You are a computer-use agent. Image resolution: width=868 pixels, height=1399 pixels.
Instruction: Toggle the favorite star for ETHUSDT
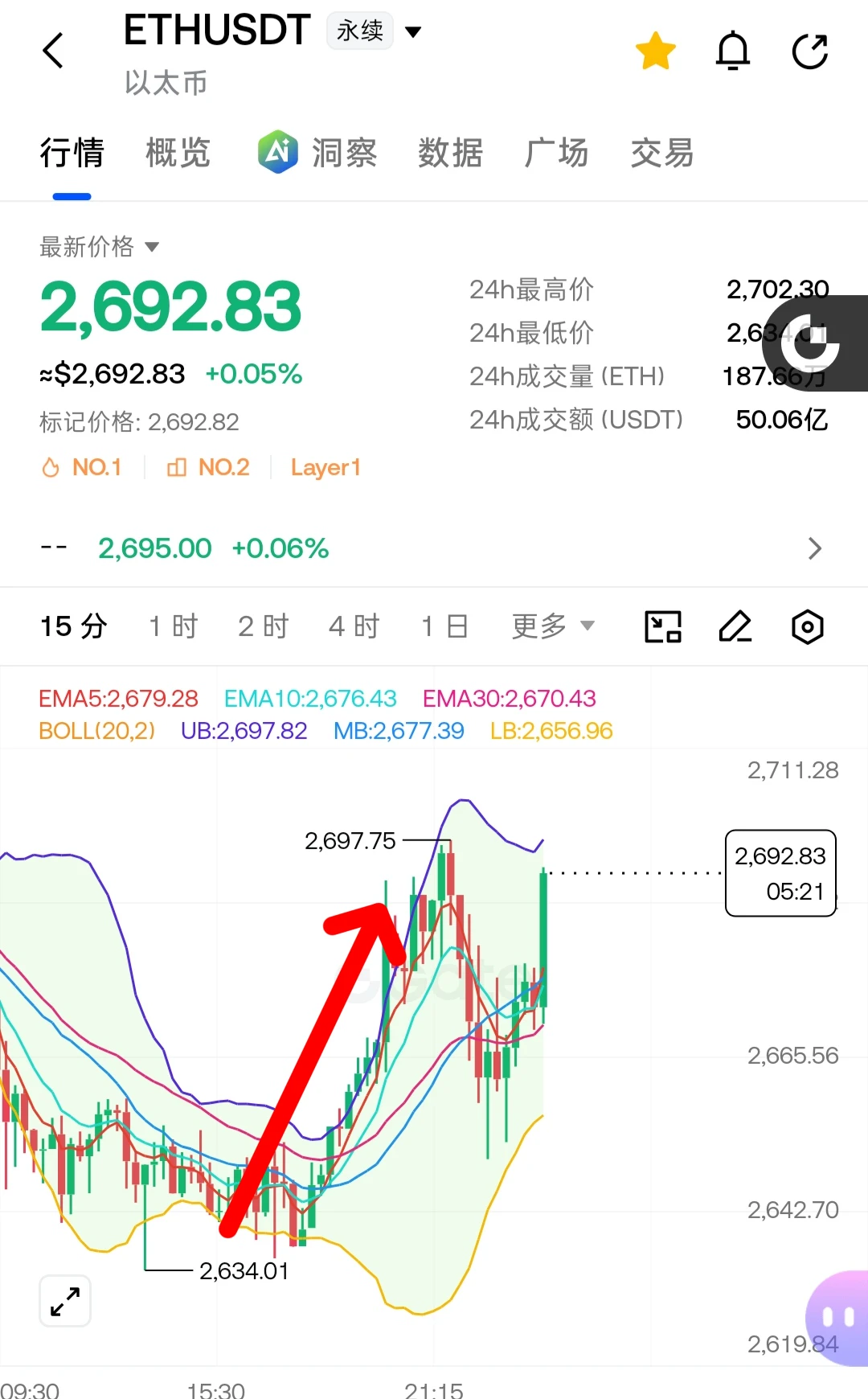[656, 51]
